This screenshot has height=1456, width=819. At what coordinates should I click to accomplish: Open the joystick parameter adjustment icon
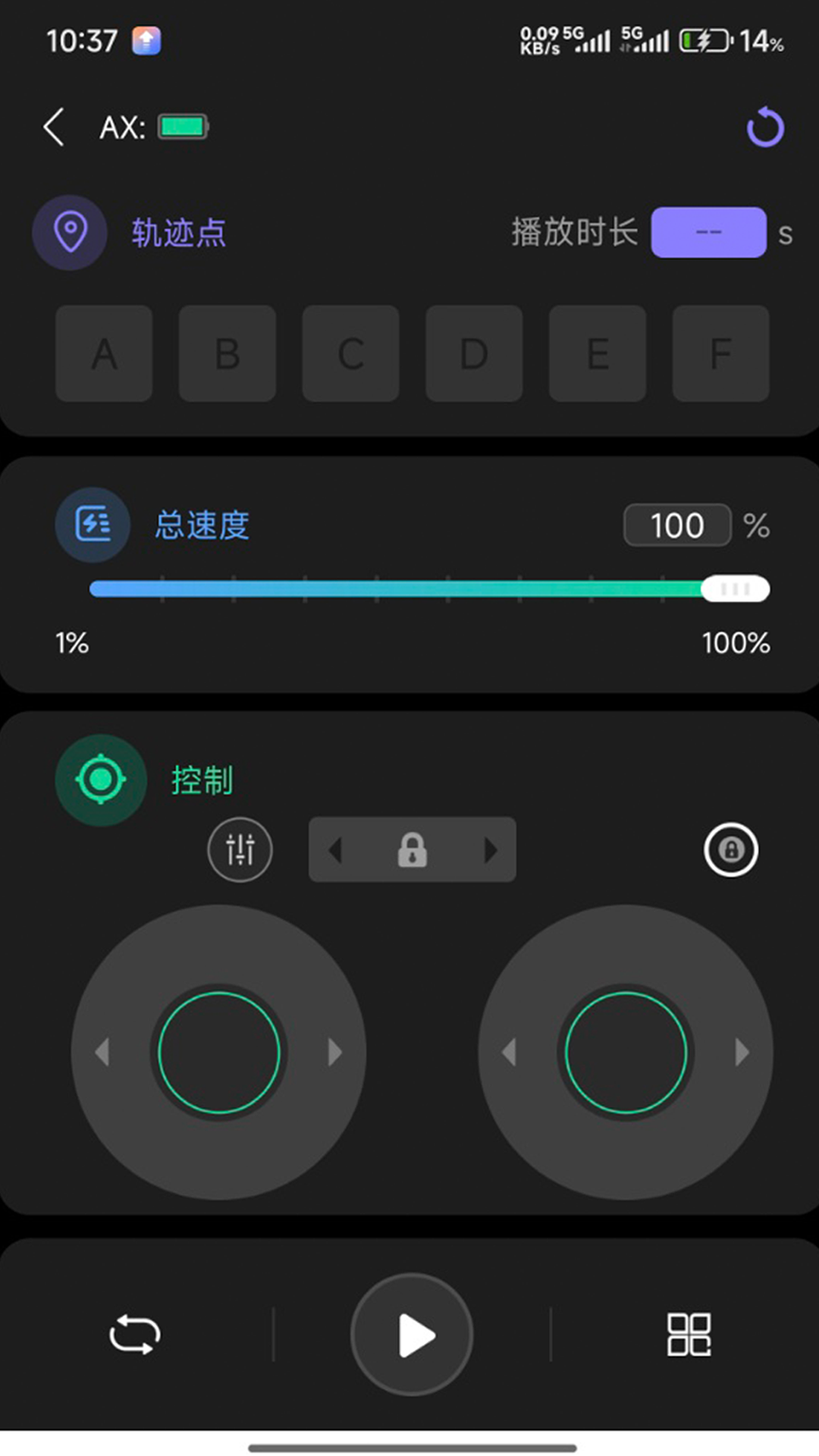(x=240, y=849)
